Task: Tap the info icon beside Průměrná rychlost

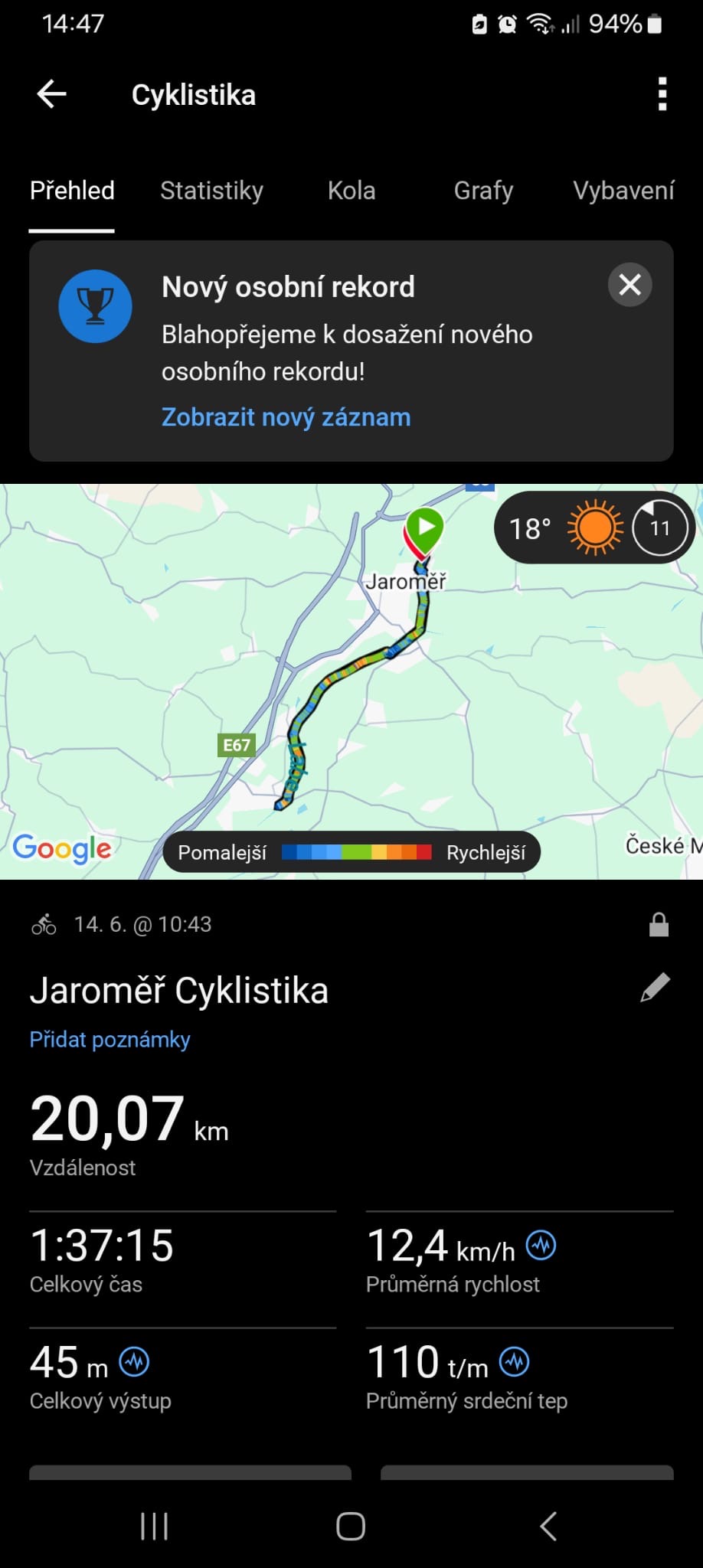Action: tap(541, 1246)
